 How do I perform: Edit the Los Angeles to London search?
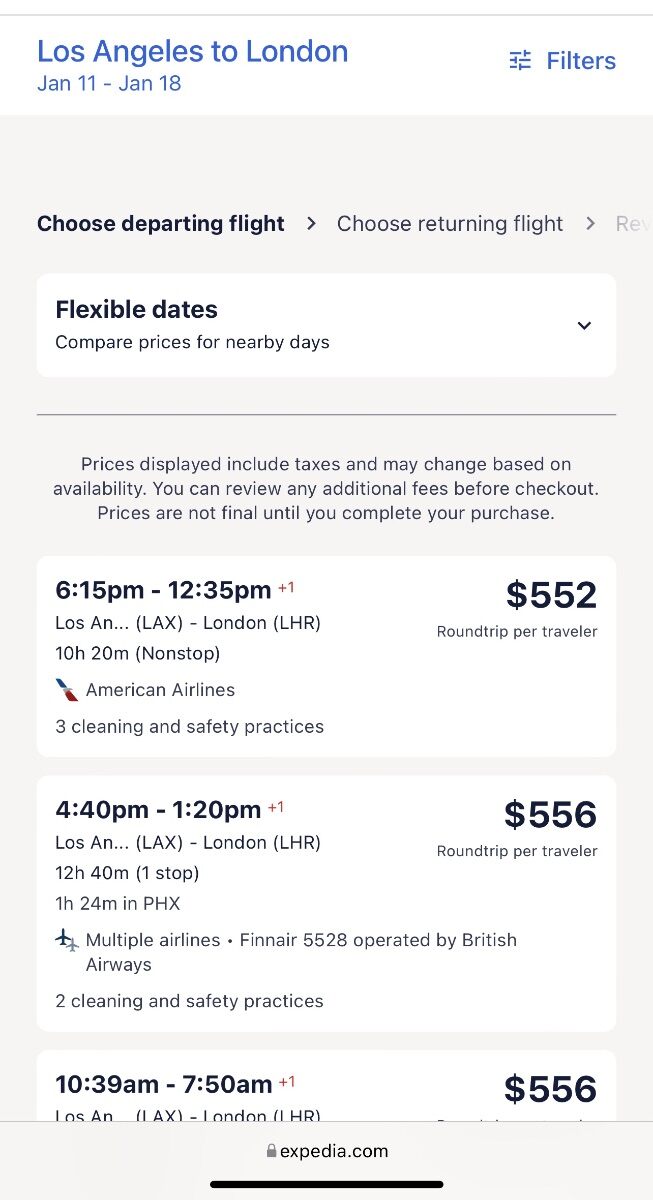[193, 65]
